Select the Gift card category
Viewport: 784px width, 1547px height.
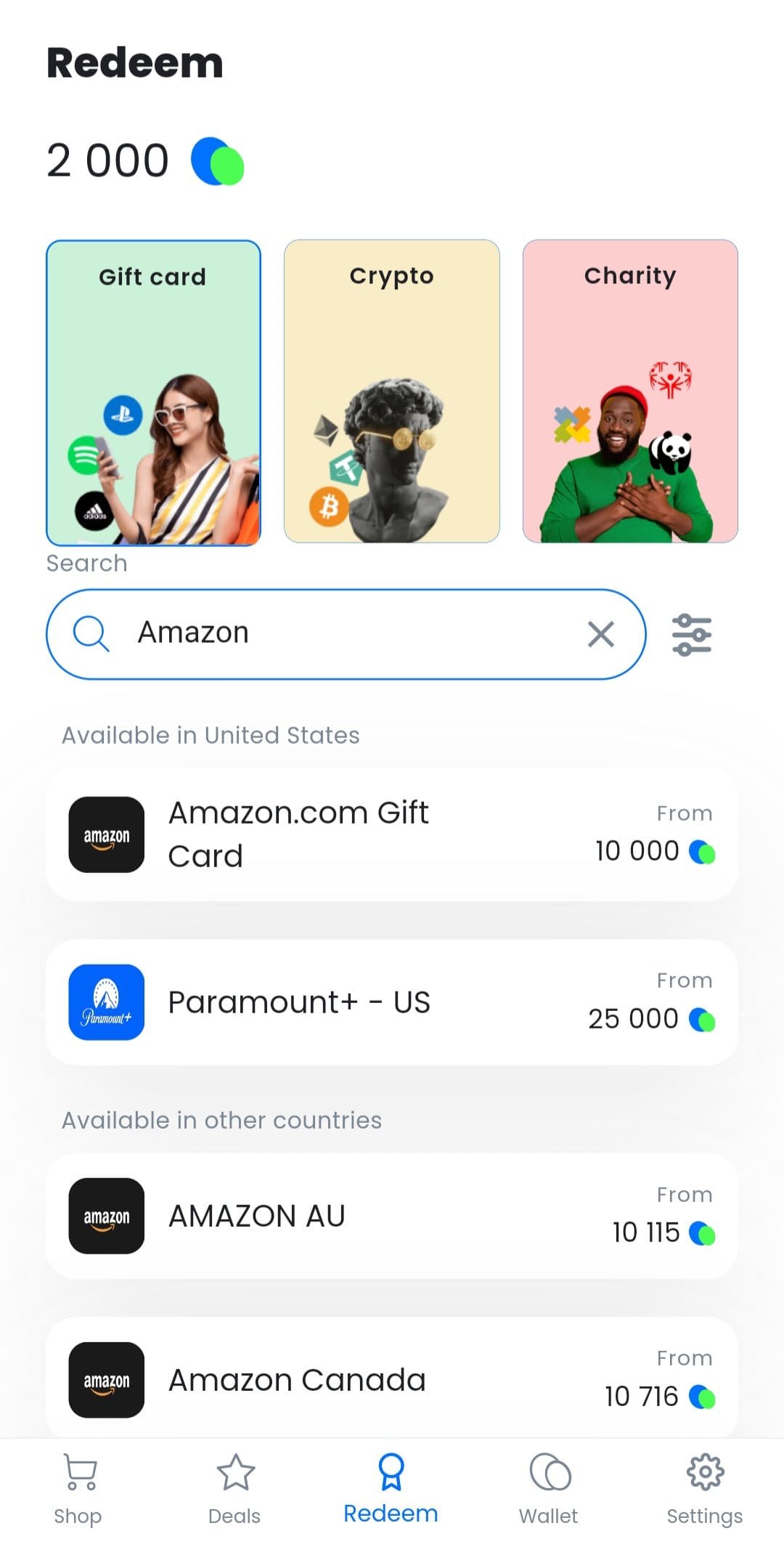[x=153, y=392]
